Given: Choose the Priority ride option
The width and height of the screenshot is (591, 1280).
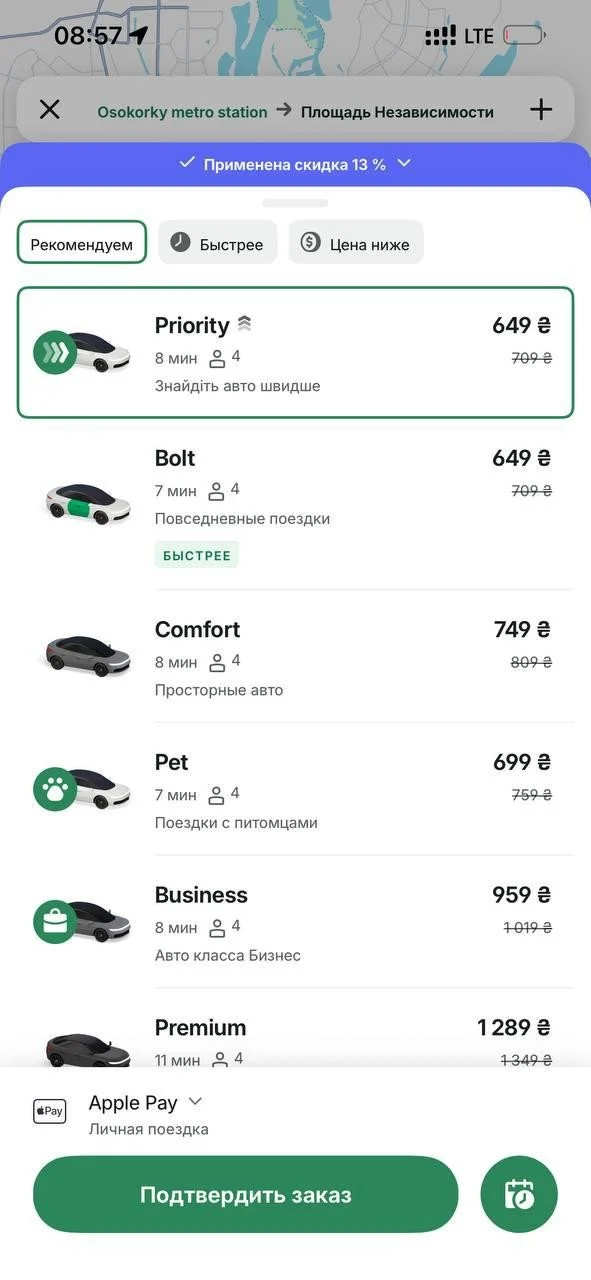Looking at the screenshot, I should (x=295, y=353).
